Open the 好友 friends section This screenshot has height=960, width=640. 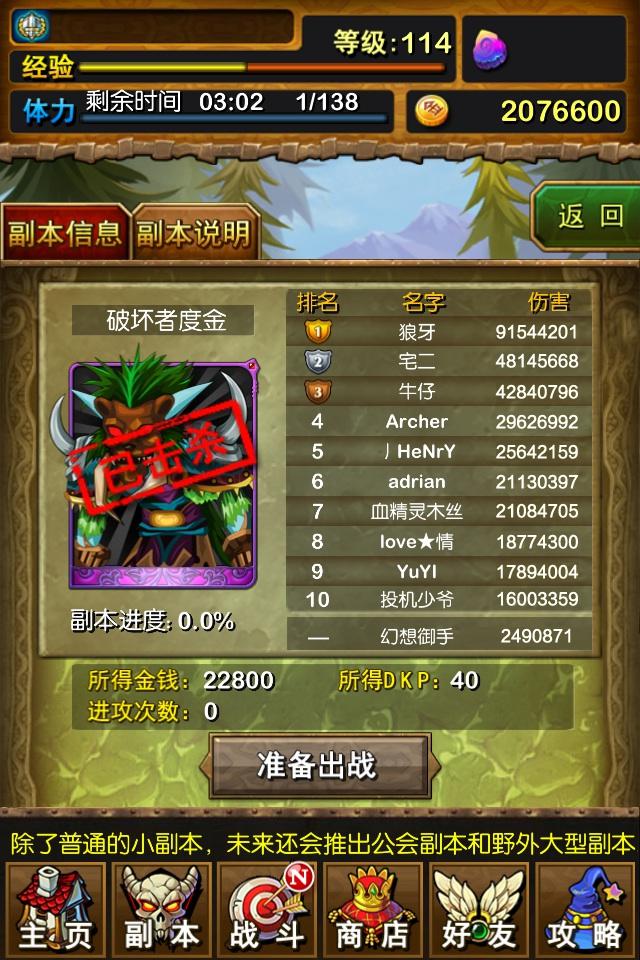(478, 909)
